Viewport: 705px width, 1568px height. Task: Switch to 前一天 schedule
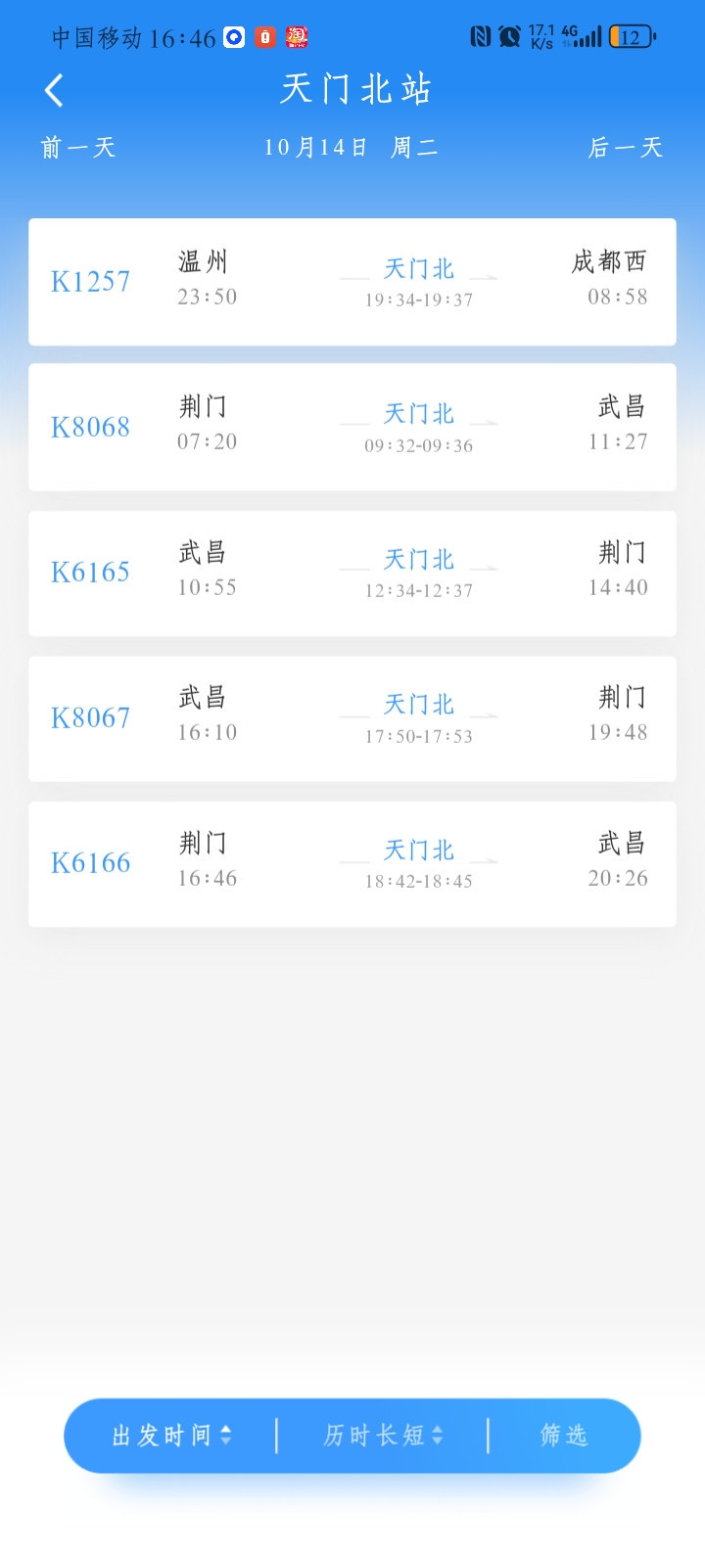tap(78, 148)
